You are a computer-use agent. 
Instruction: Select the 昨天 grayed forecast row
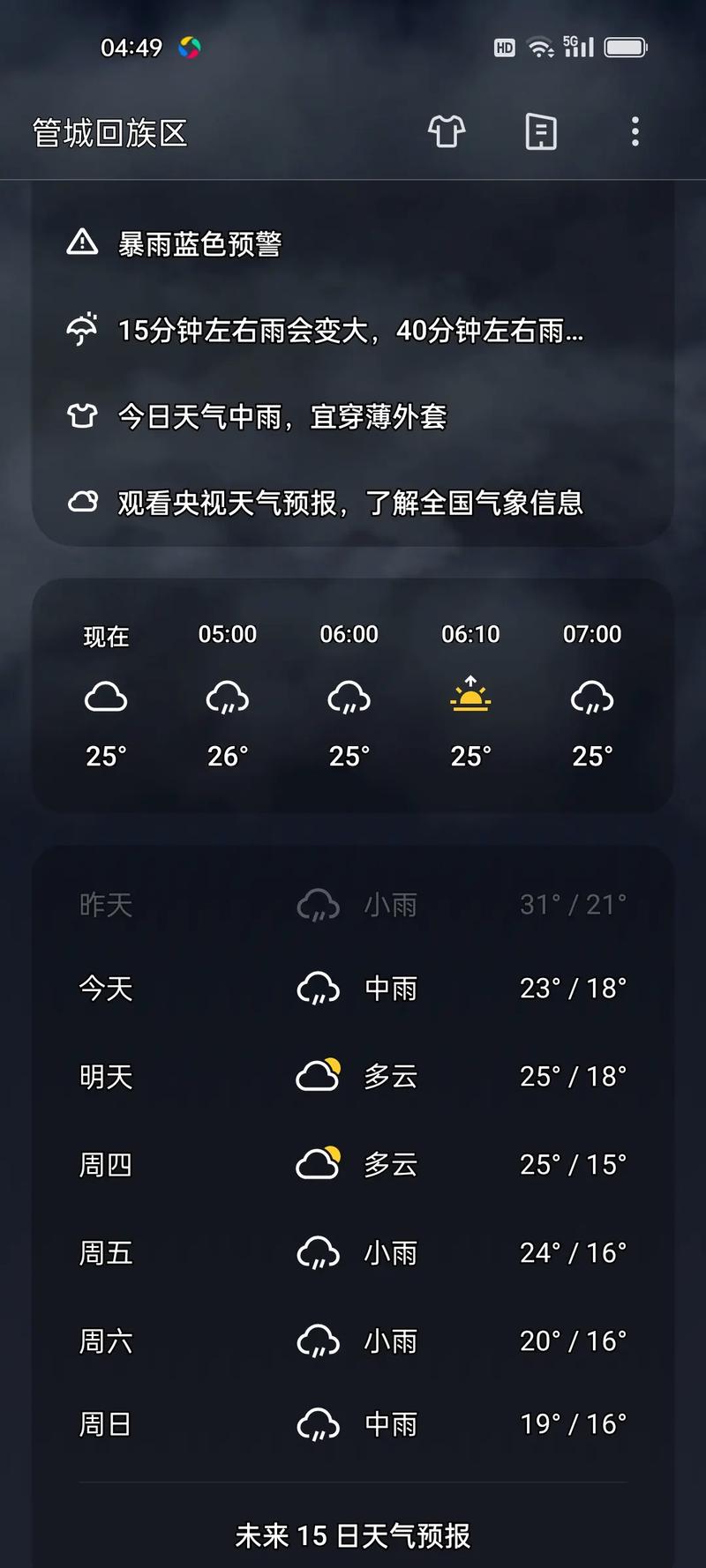pos(353,903)
